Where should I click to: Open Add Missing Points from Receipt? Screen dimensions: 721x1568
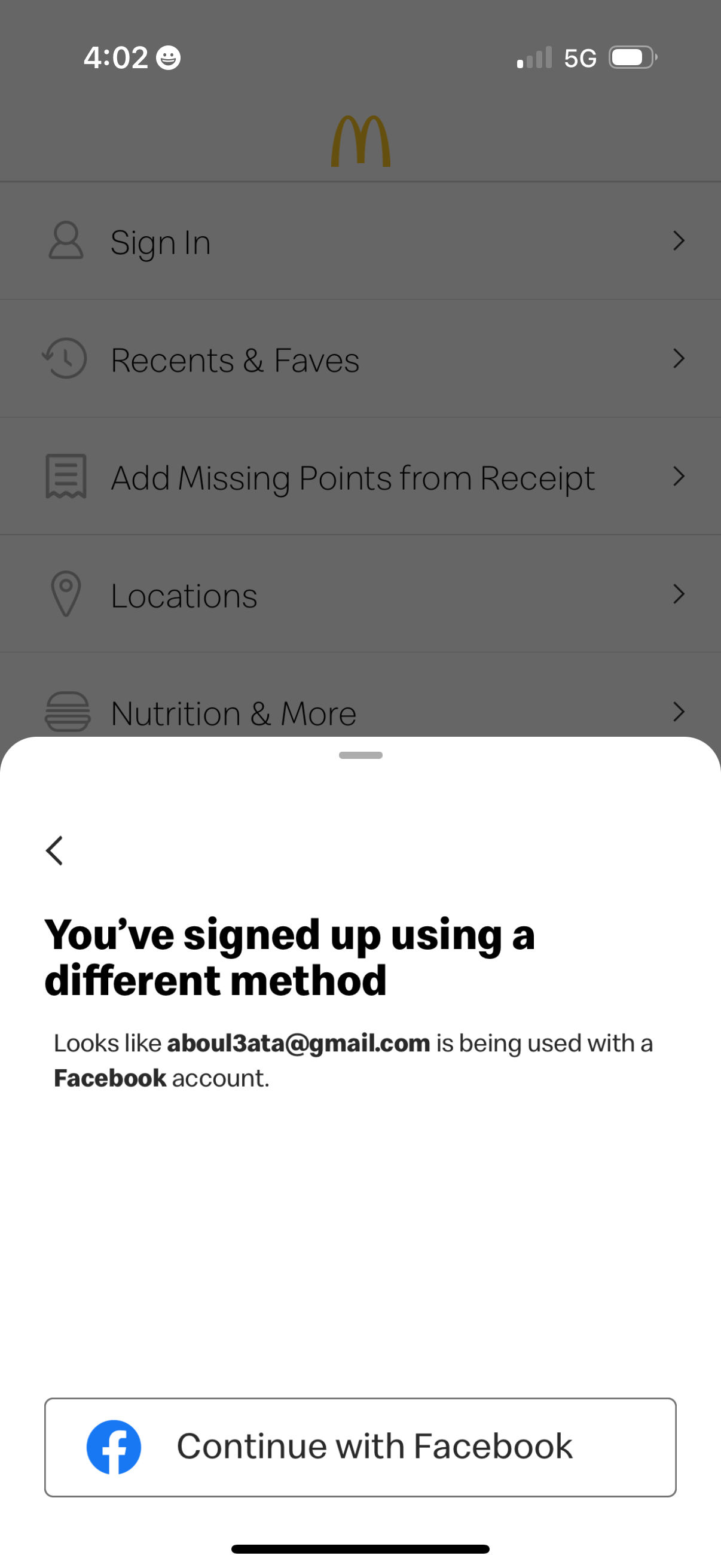(360, 477)
